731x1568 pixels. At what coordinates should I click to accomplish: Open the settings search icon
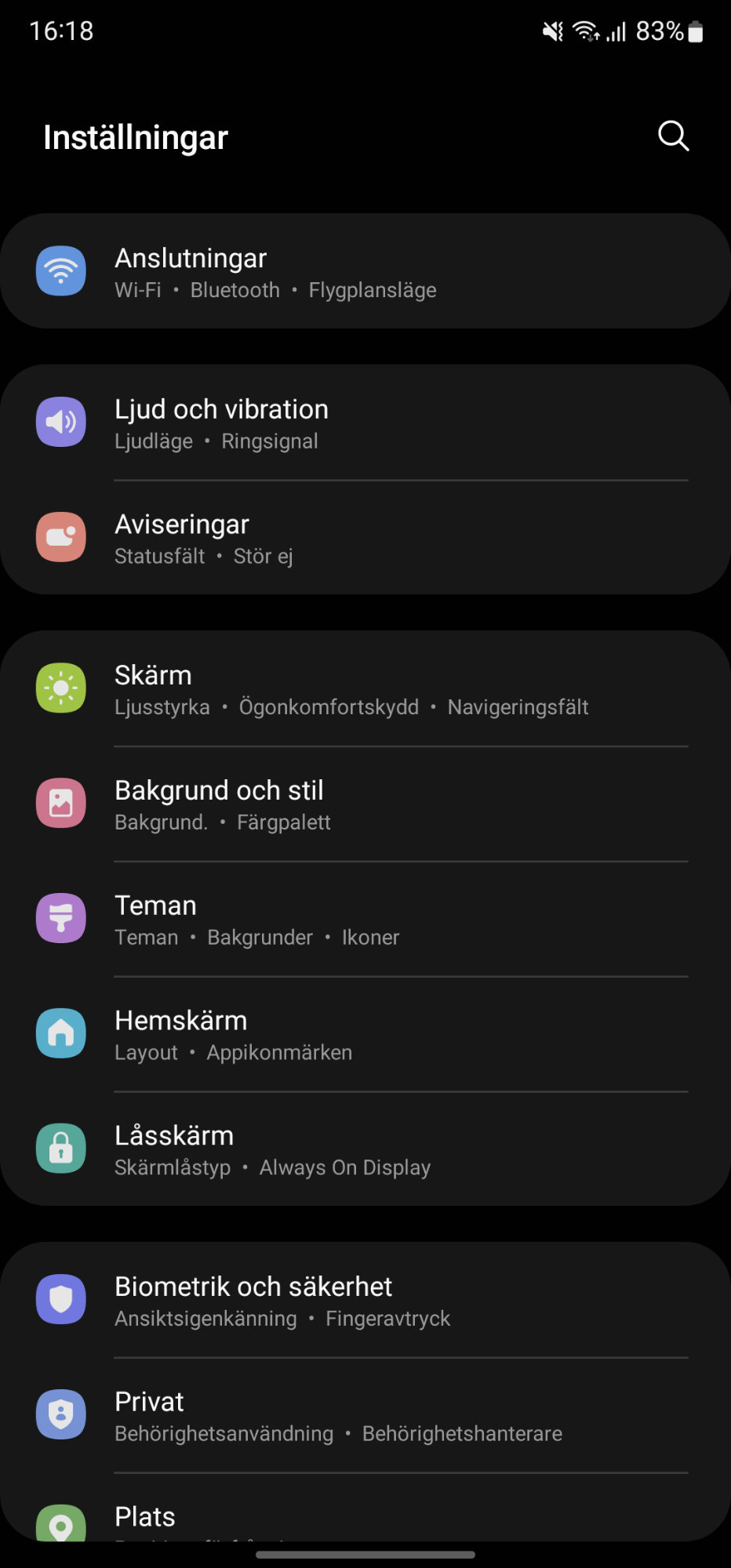coord(673,136)
